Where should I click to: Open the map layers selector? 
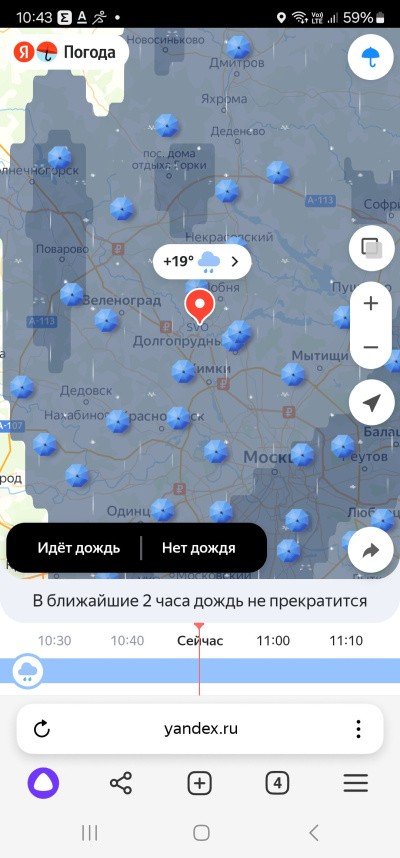[x=371, y=248]
